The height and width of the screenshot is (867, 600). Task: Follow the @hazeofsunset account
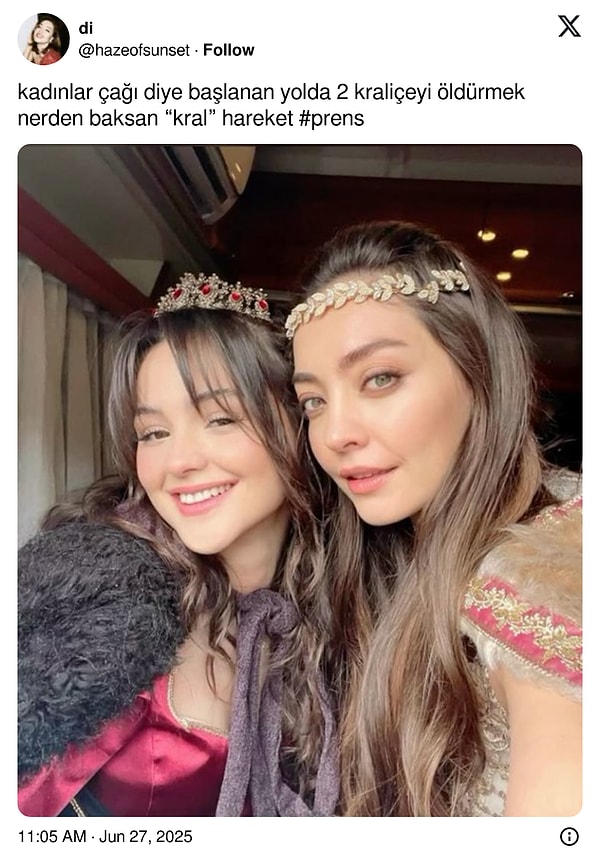[x=228, y=50]
